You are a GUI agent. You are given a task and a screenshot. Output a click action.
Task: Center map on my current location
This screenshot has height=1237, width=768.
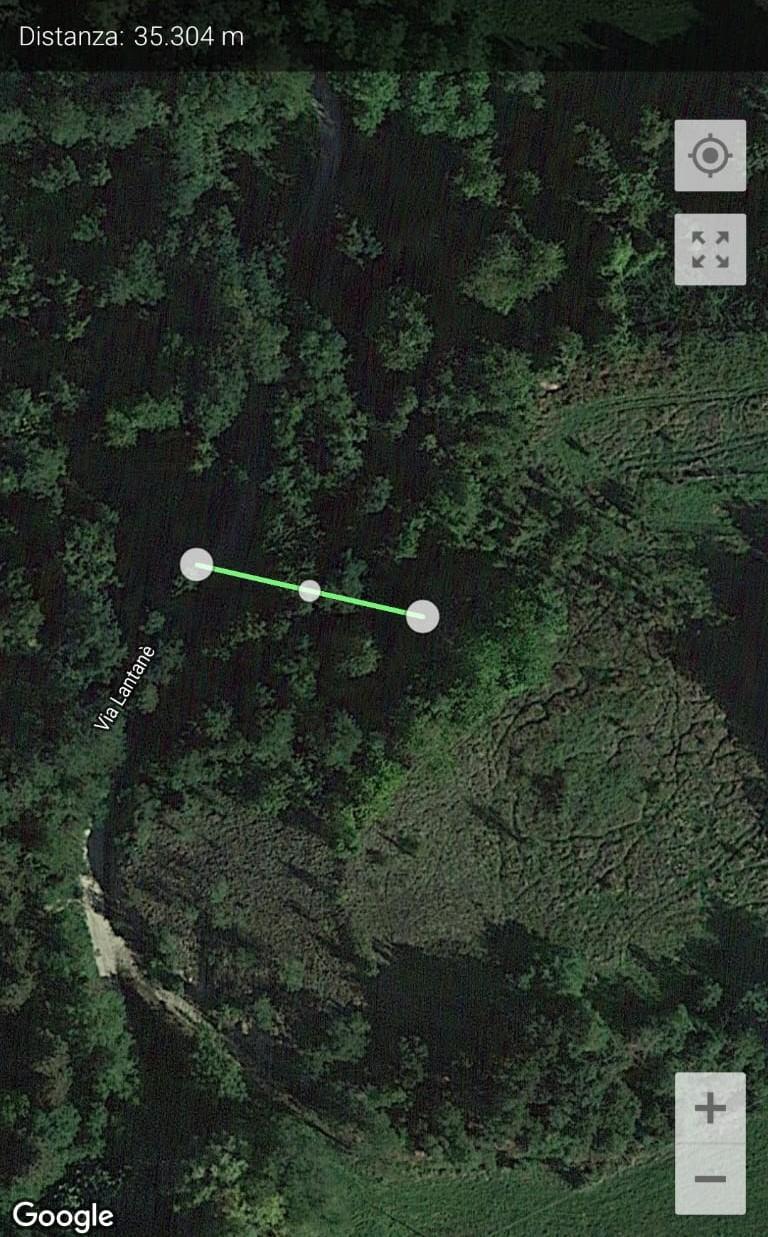click(710, 156)
